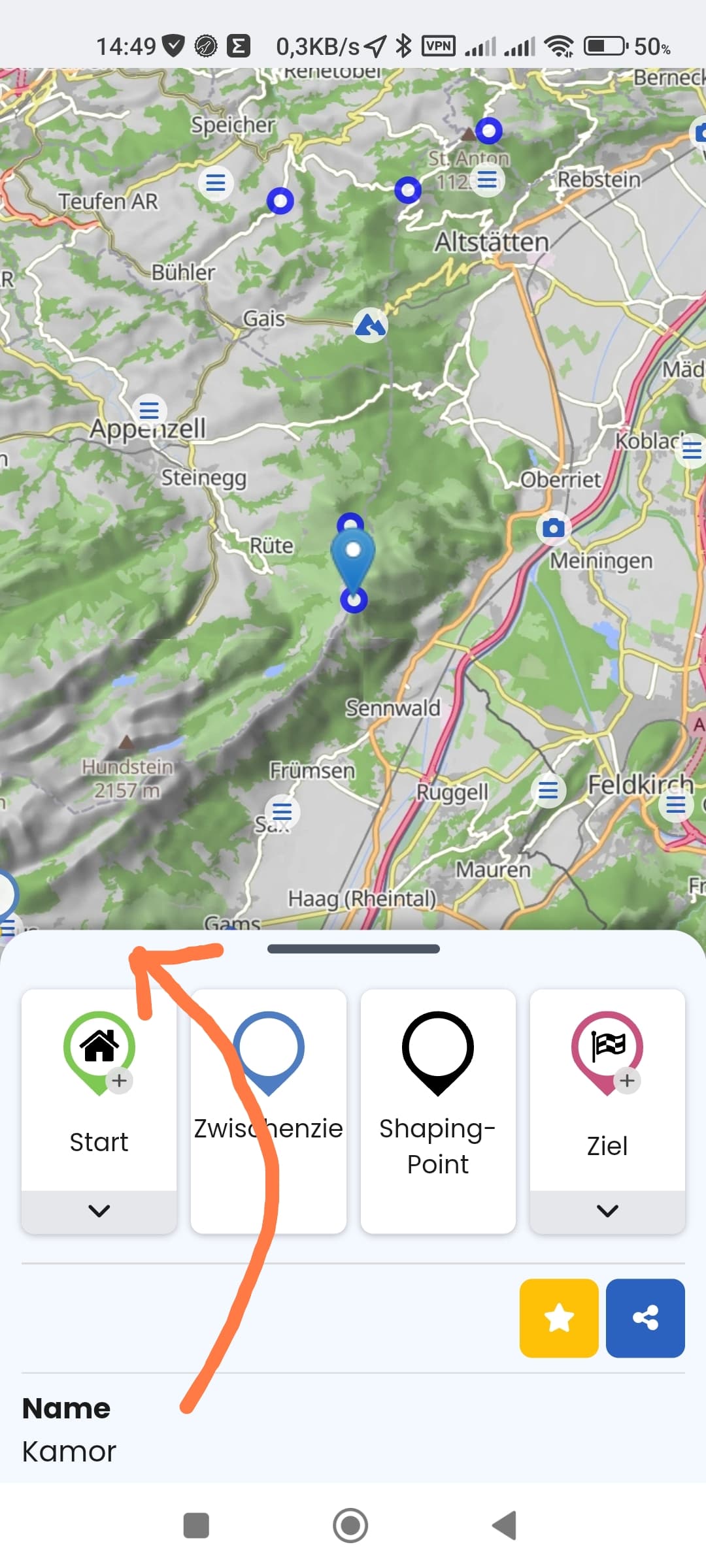Expand the dropdown under Ziel
This screenshot has width=706, height=1568.
tap(607, 1211)
